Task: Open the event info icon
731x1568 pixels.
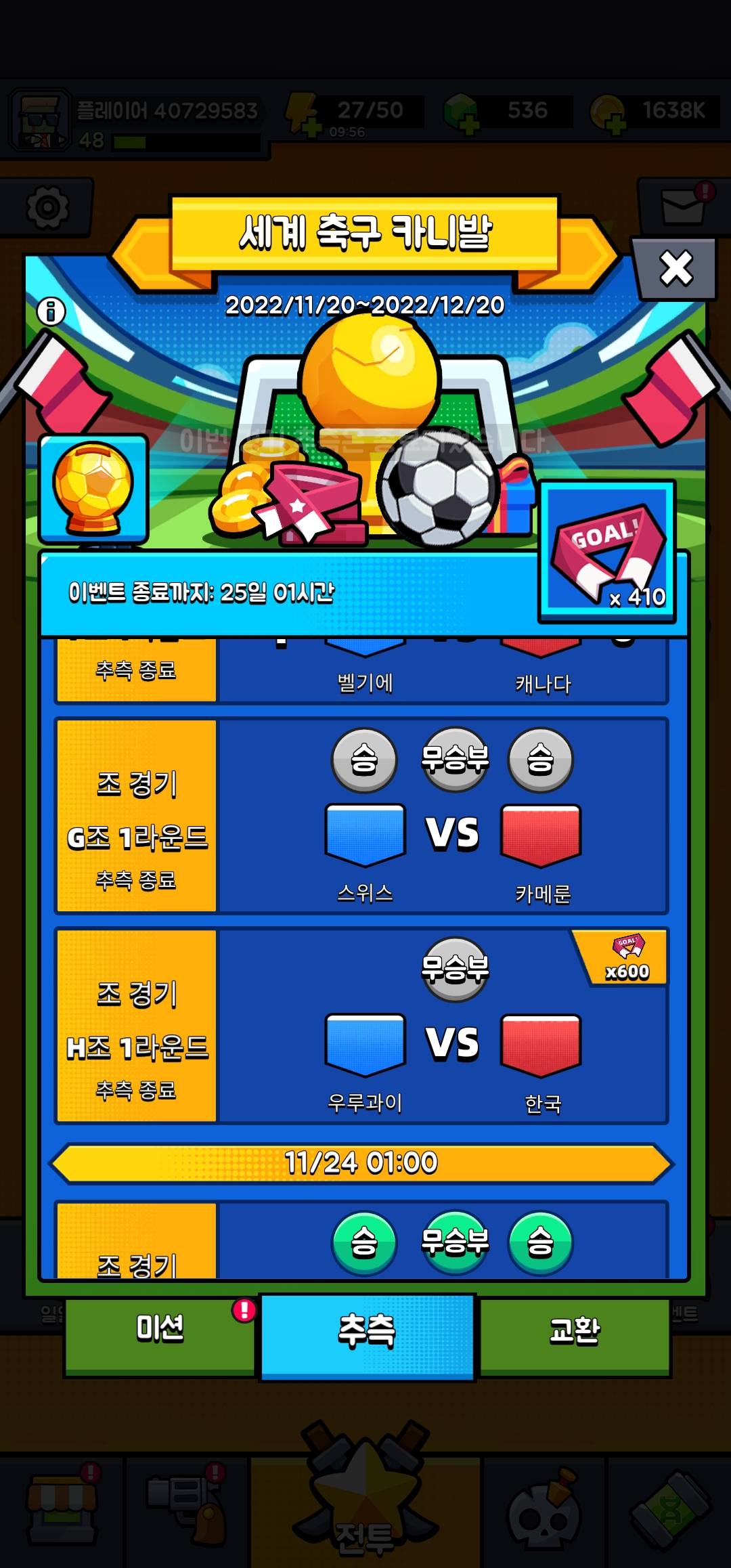Action: tap(51, 311)
